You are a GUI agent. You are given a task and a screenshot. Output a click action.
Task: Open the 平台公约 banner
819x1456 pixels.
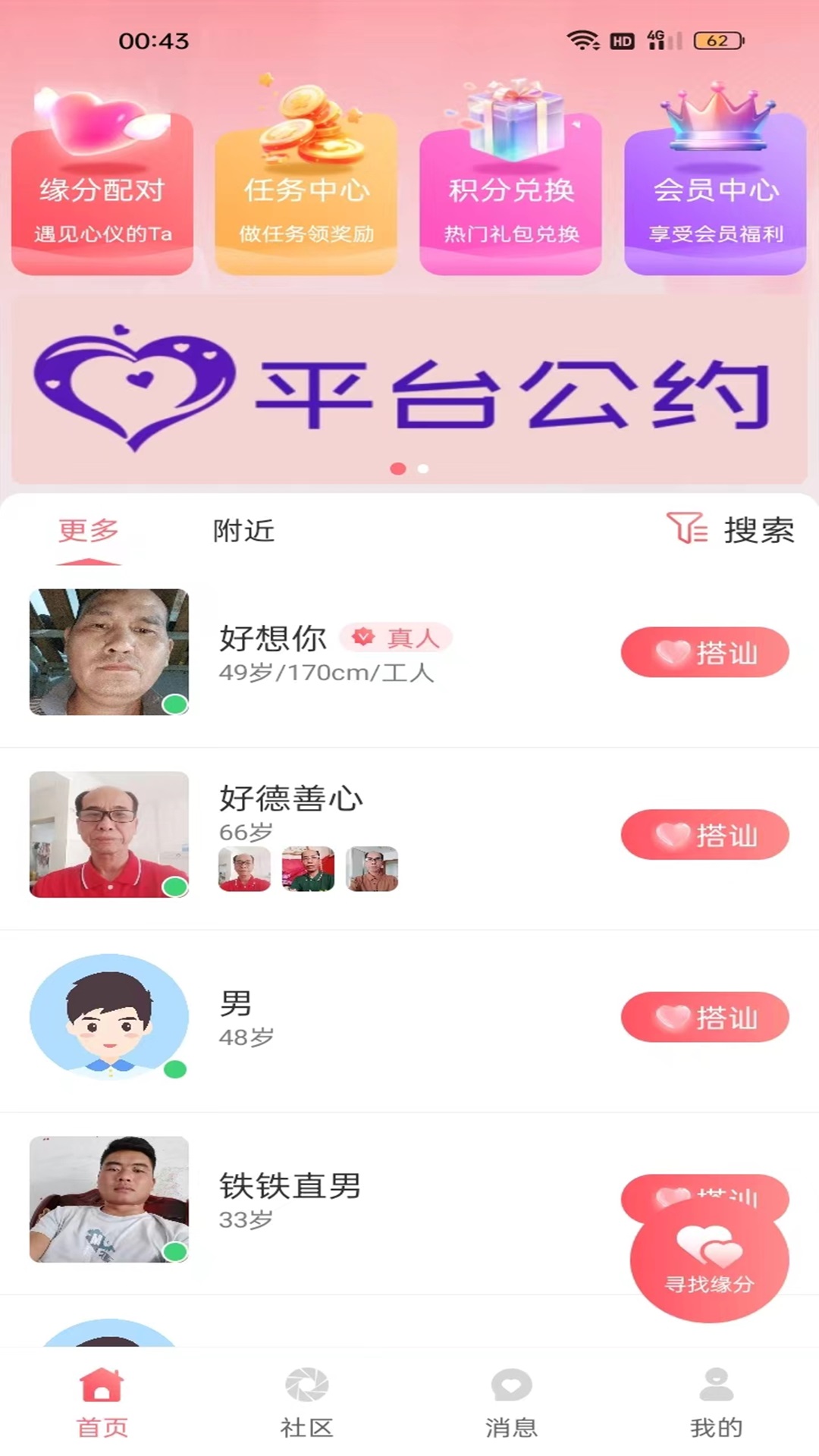pyautogui.click(x=409, y=391)
